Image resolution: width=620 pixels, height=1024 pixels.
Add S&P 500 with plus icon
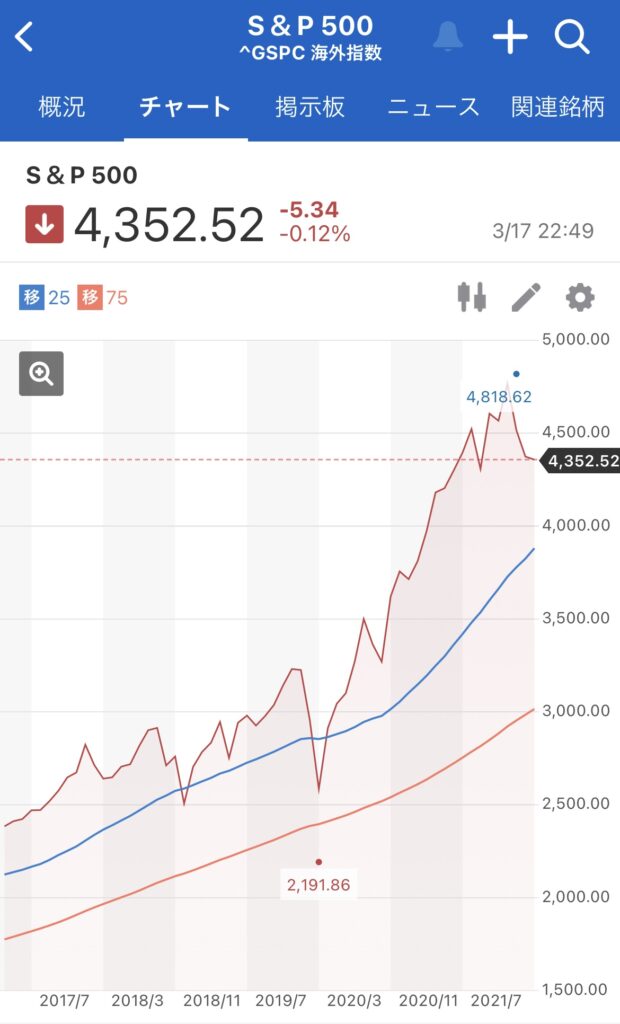click(510, 37)
